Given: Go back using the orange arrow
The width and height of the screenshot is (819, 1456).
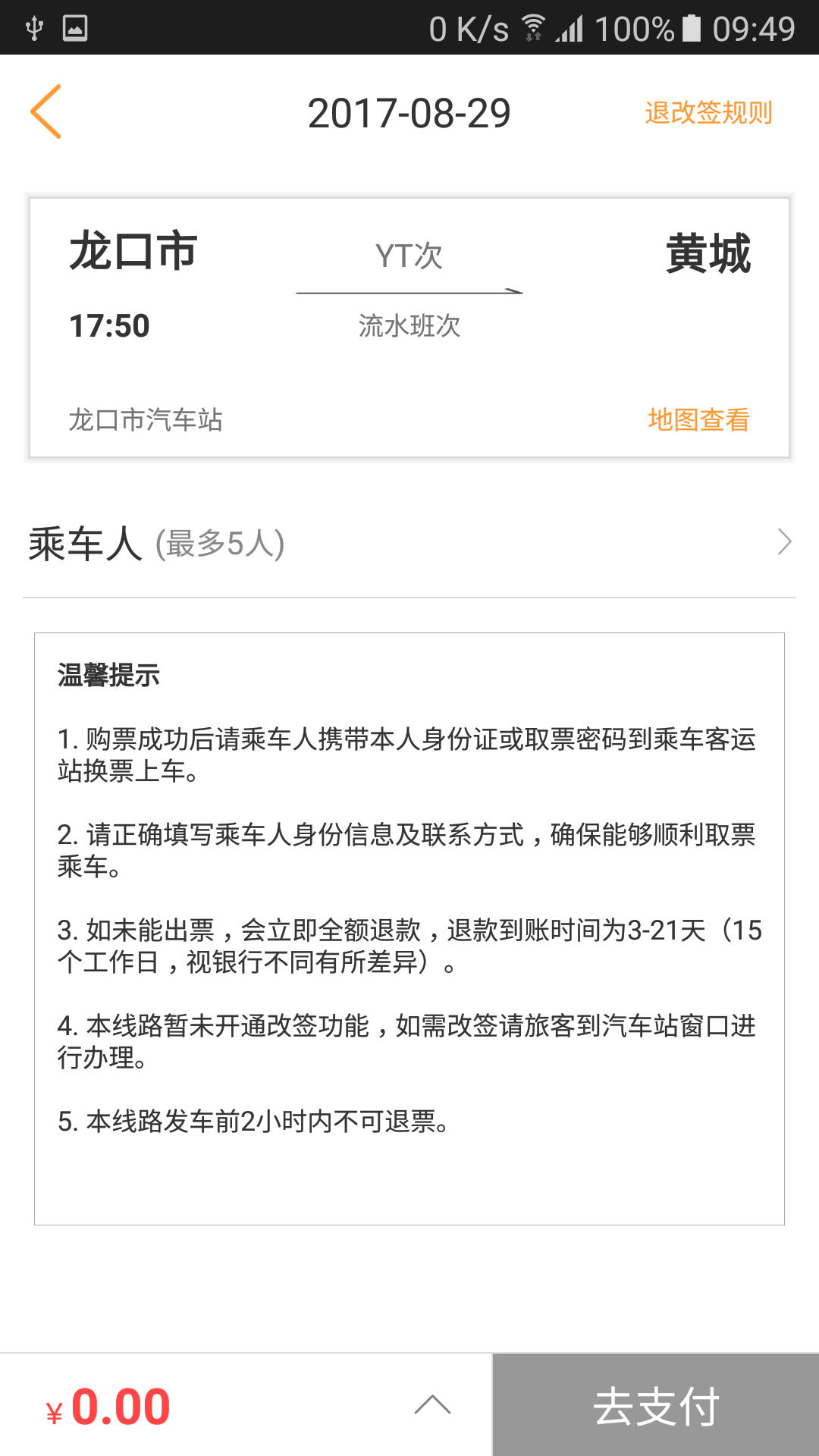Looking at the screenshot, I should pyautogui.click(x=46, y=112).
